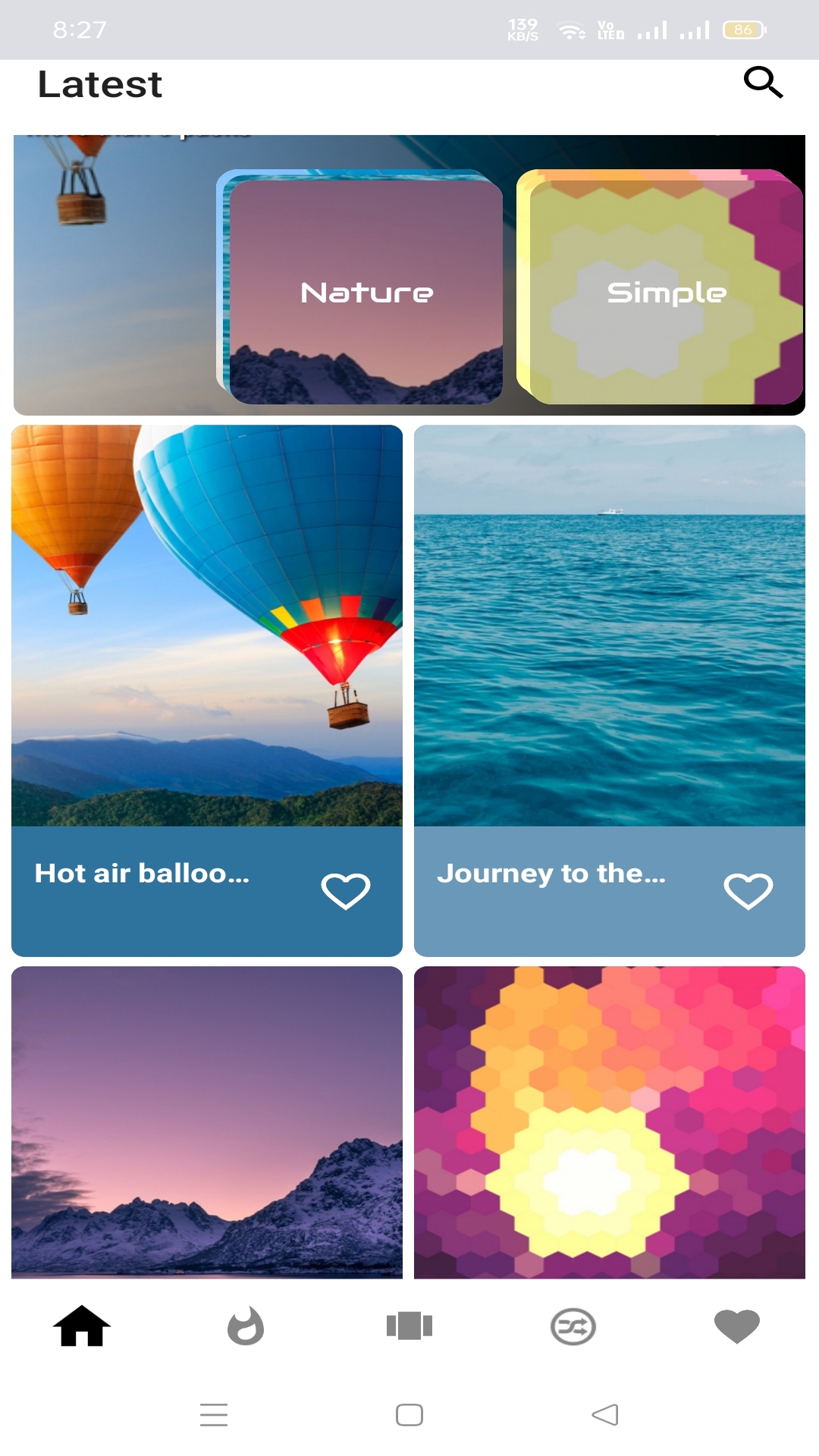
Task: Open the pink mountain sunset wallpaper
Action: click(x=206, y=1122)
